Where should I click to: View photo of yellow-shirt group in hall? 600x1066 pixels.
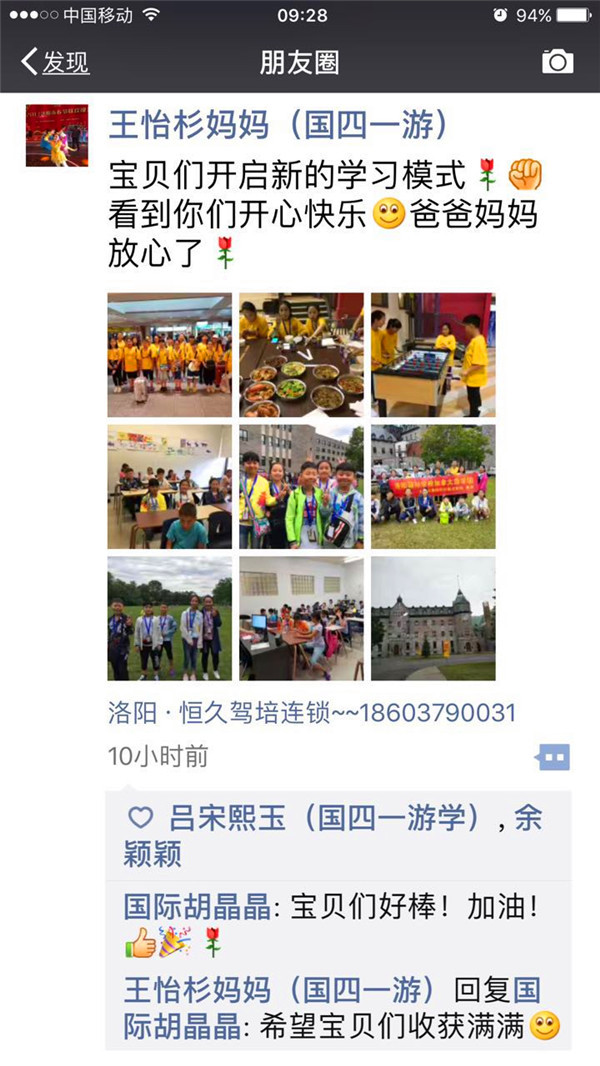(x=169, y=354)
